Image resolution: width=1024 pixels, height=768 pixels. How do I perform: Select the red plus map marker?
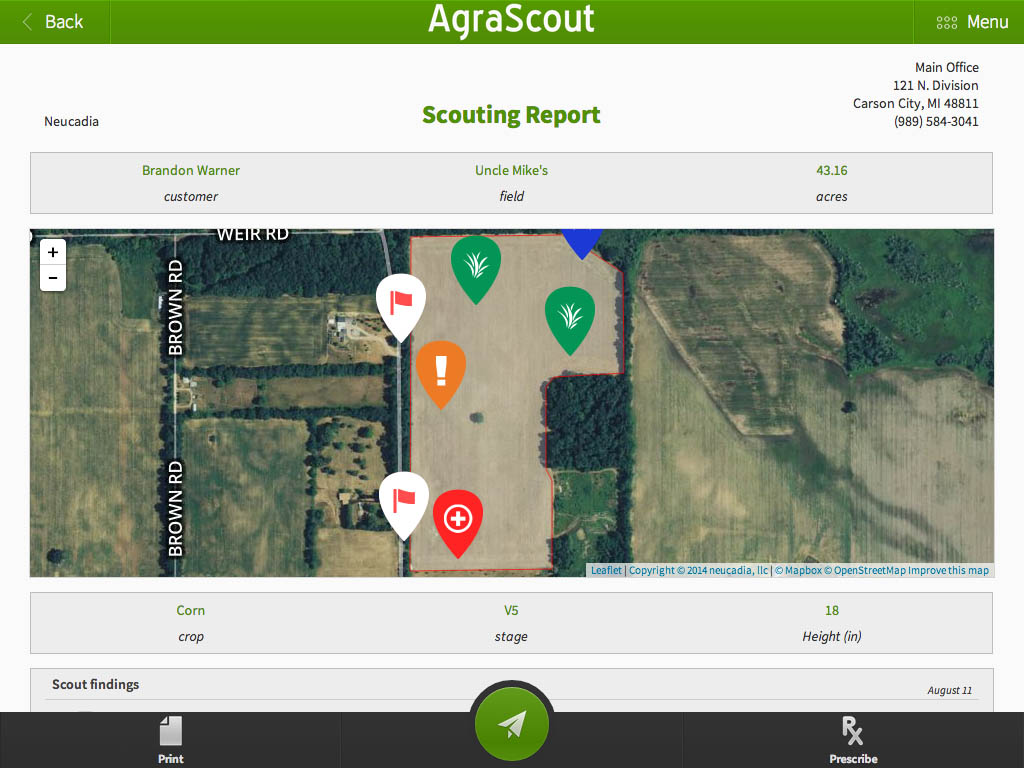(458, 518)
